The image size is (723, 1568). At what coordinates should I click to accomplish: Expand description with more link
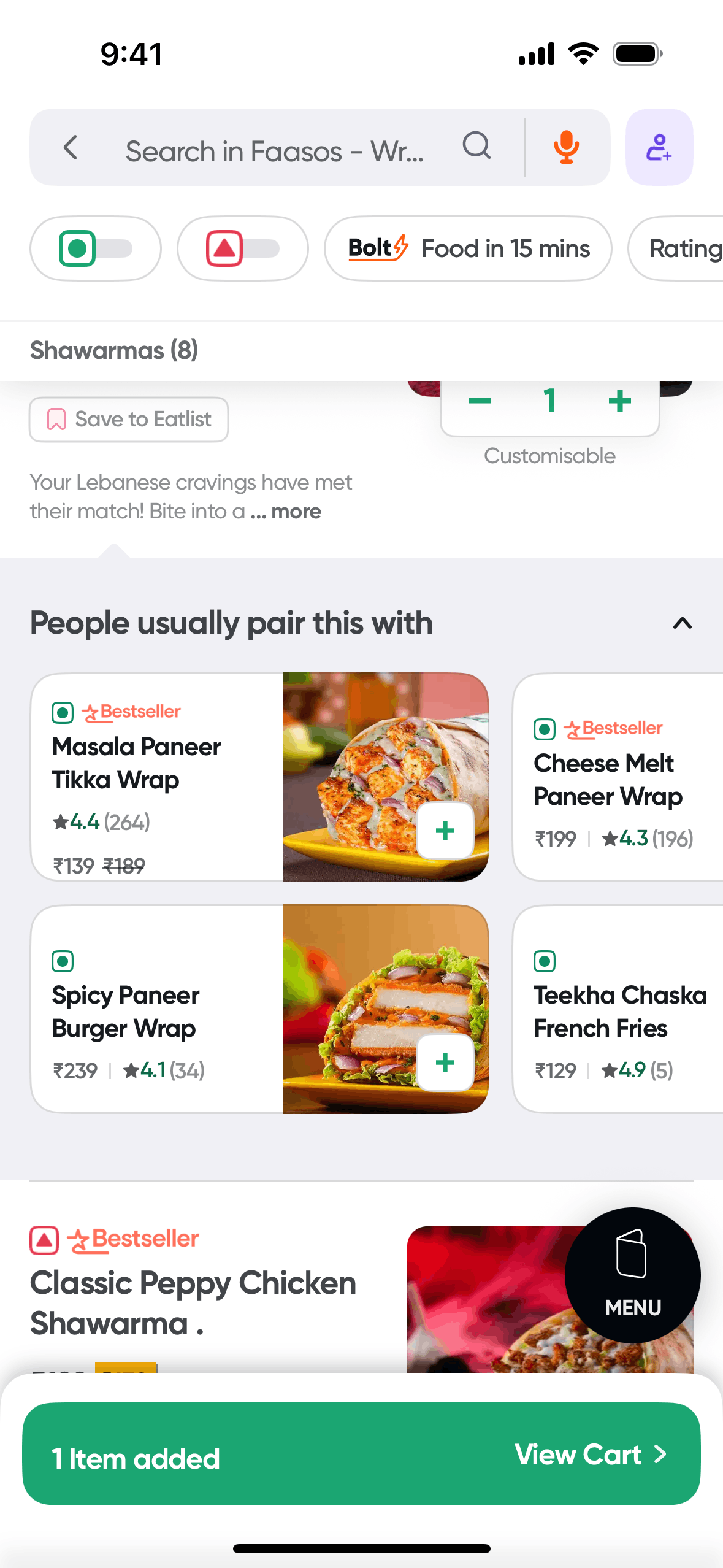[x=296, y=512]
